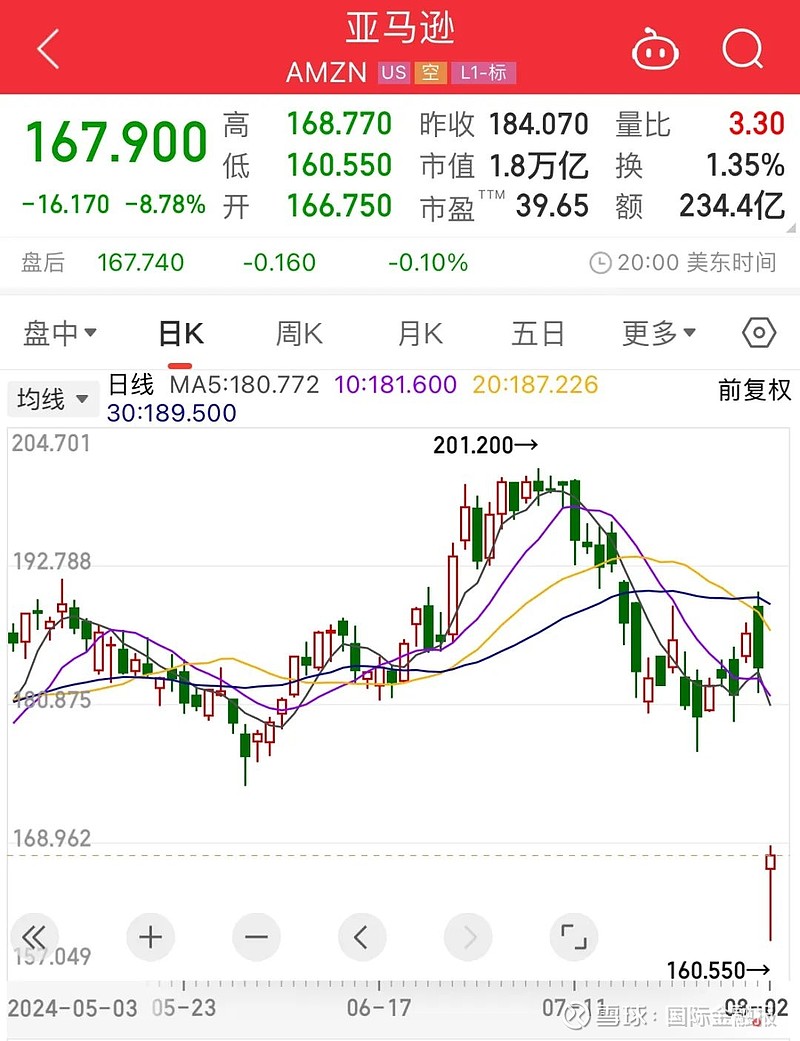Expand chart to fullscreen
The height and width of the screenshot is (1041, 800).
pyautogui.click(x=574, y=937)
